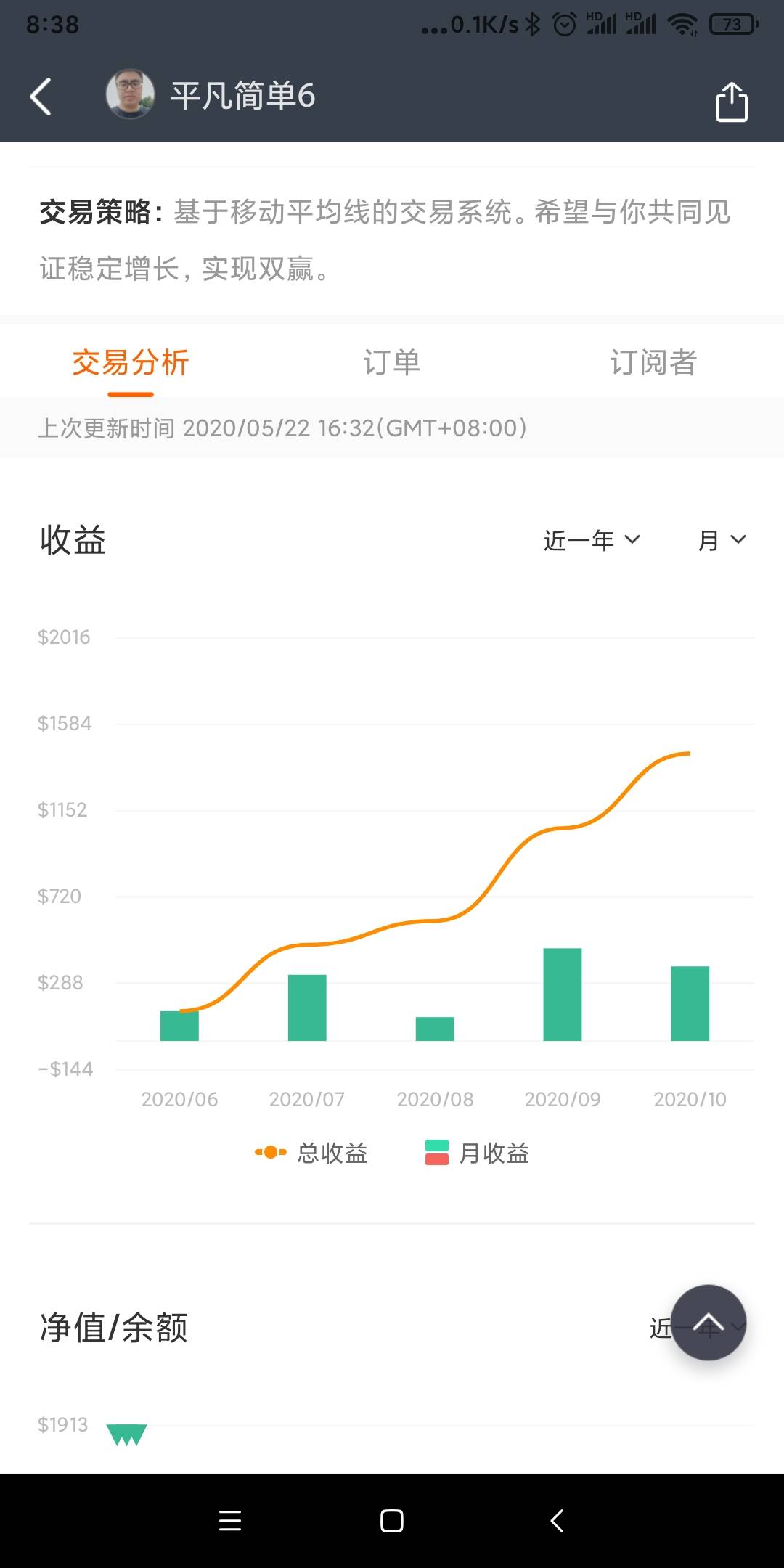
Task: Switch to the 订单 tab
Action: point(392,362)
